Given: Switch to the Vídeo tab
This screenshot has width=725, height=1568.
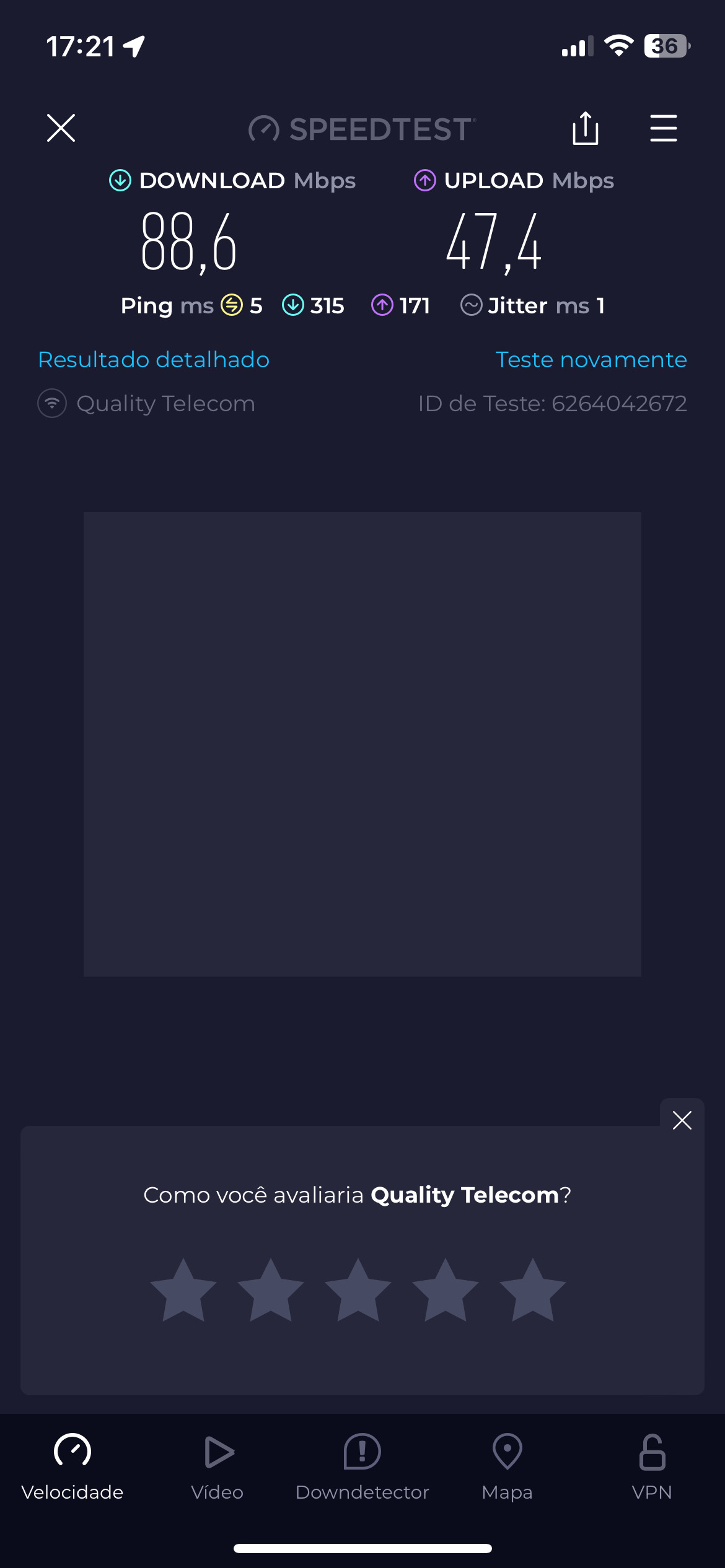Looking at the screenshot, I should pos(217,1466).
